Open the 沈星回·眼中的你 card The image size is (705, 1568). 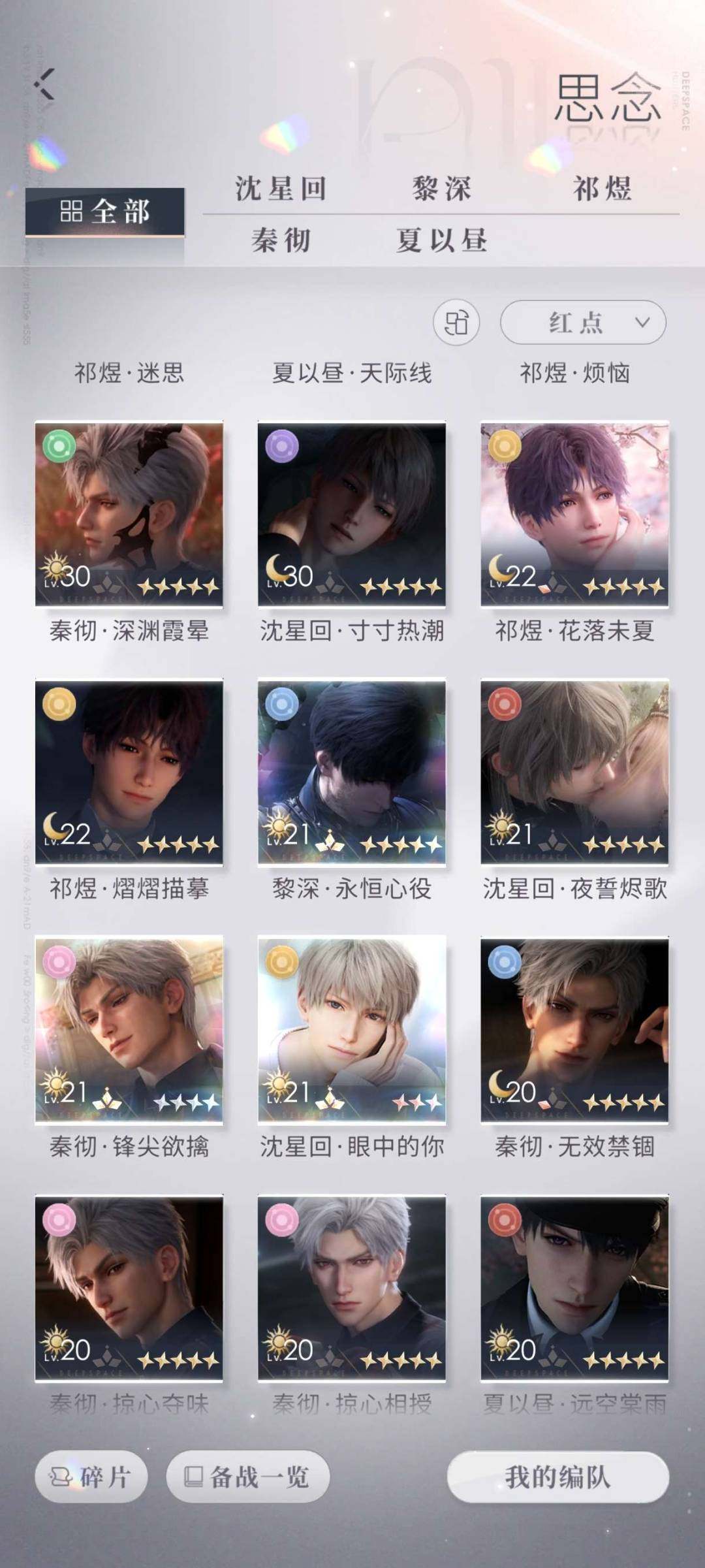[352, 1030]
